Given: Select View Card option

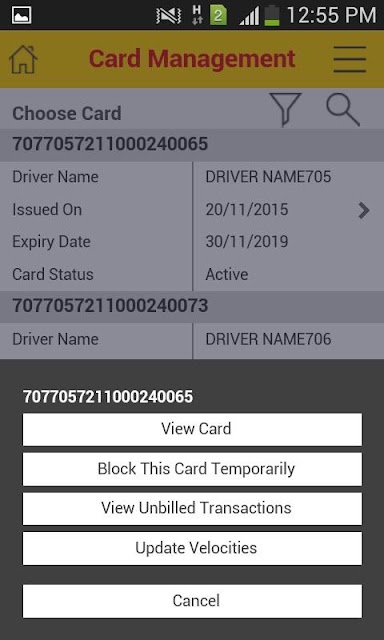Looking at the screenshot, I should tap(192, 429).
